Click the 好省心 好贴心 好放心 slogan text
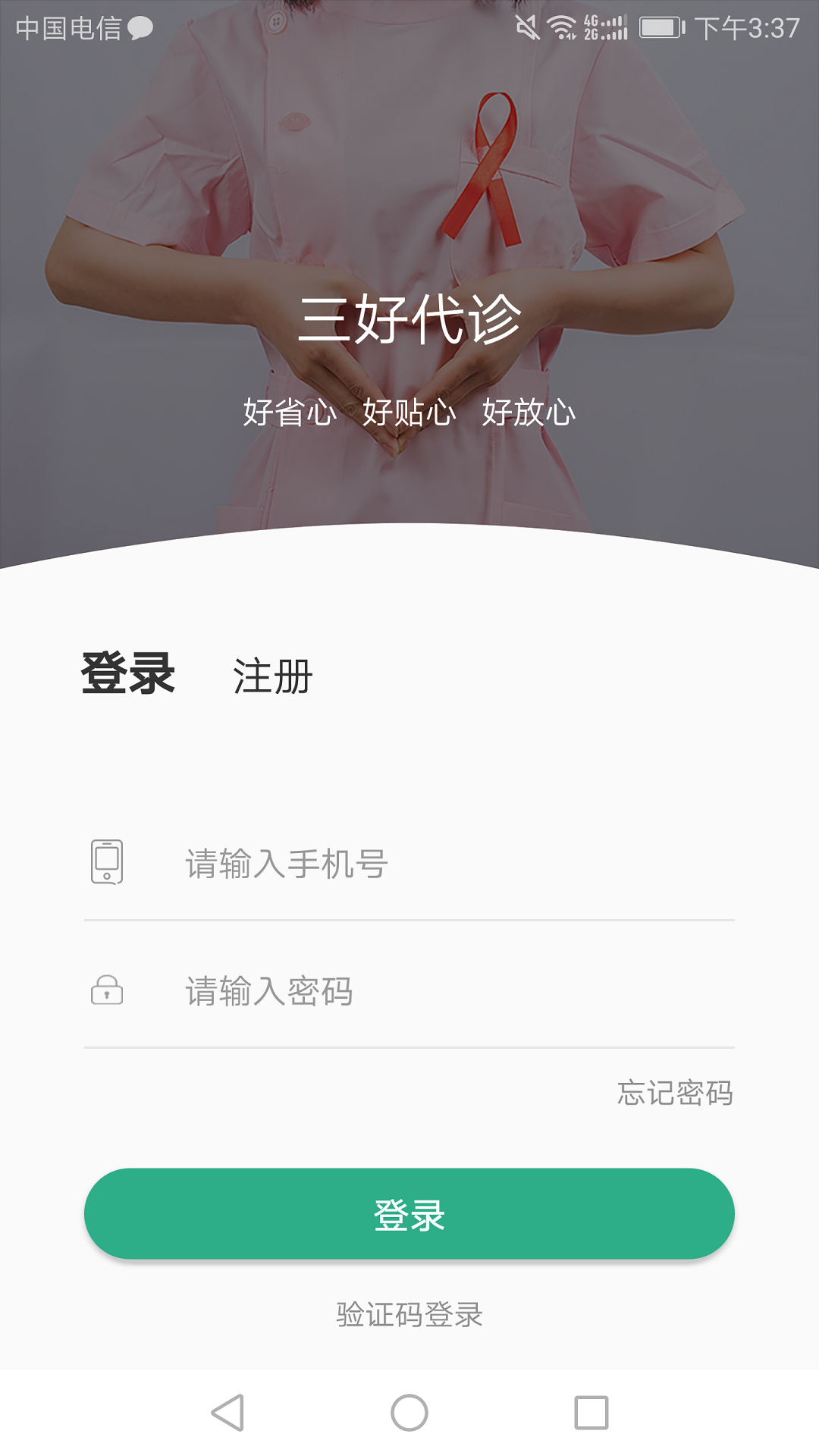 point(410,413)
